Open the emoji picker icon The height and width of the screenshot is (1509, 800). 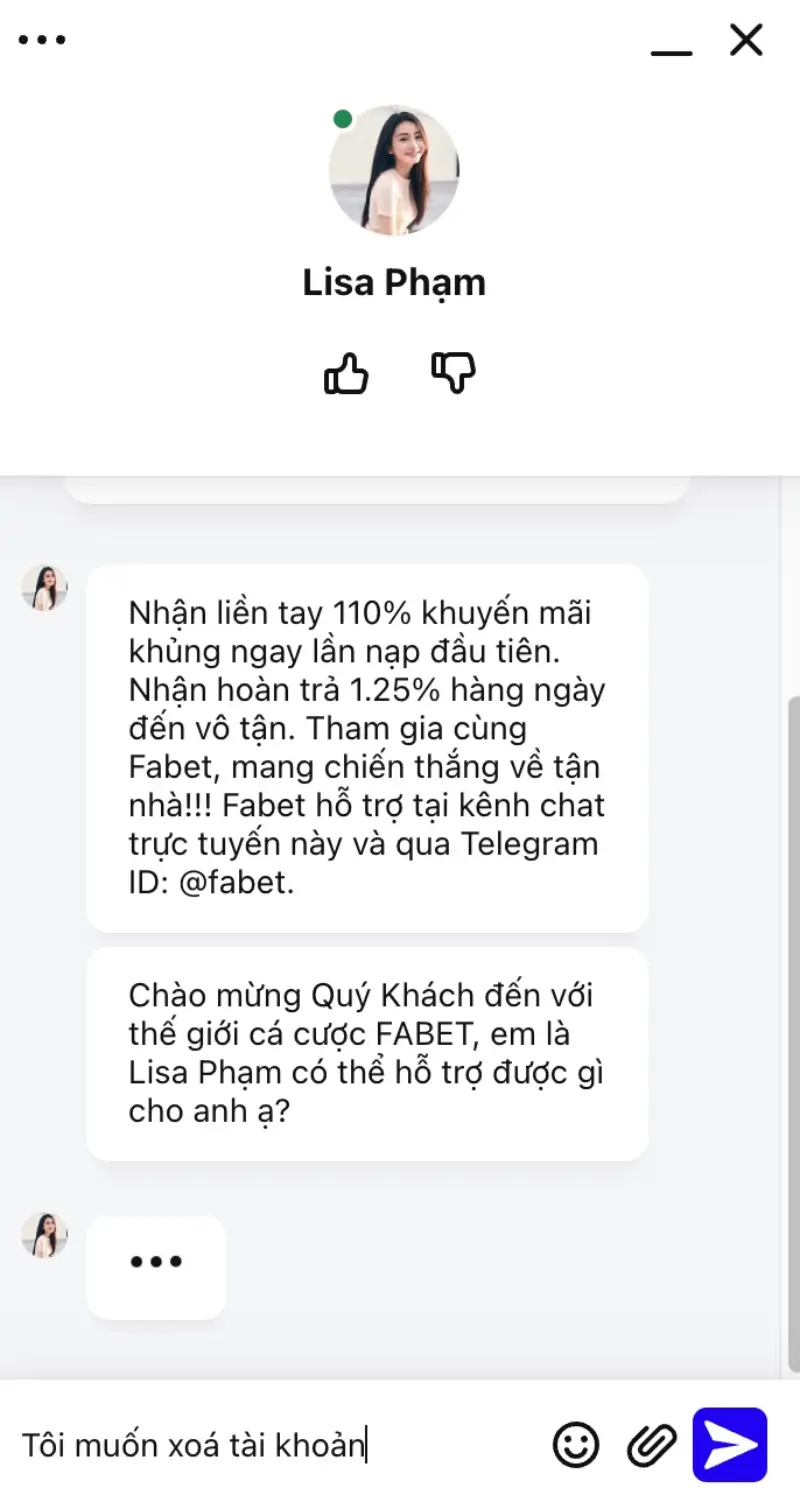(x=576, y=1444)
